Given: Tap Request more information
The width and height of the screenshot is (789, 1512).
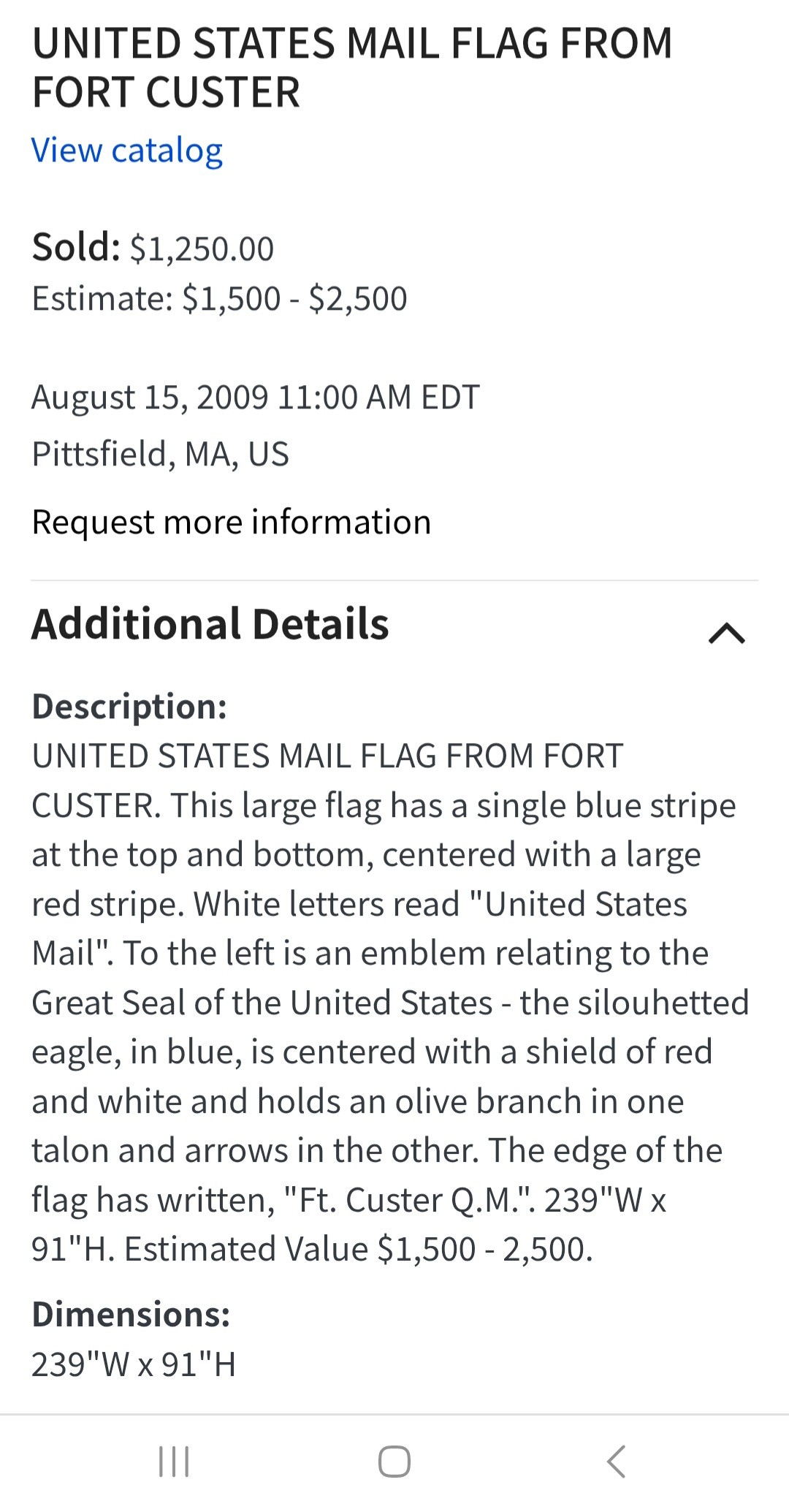Looking at the screenshot, I should [x=231, y=523].
